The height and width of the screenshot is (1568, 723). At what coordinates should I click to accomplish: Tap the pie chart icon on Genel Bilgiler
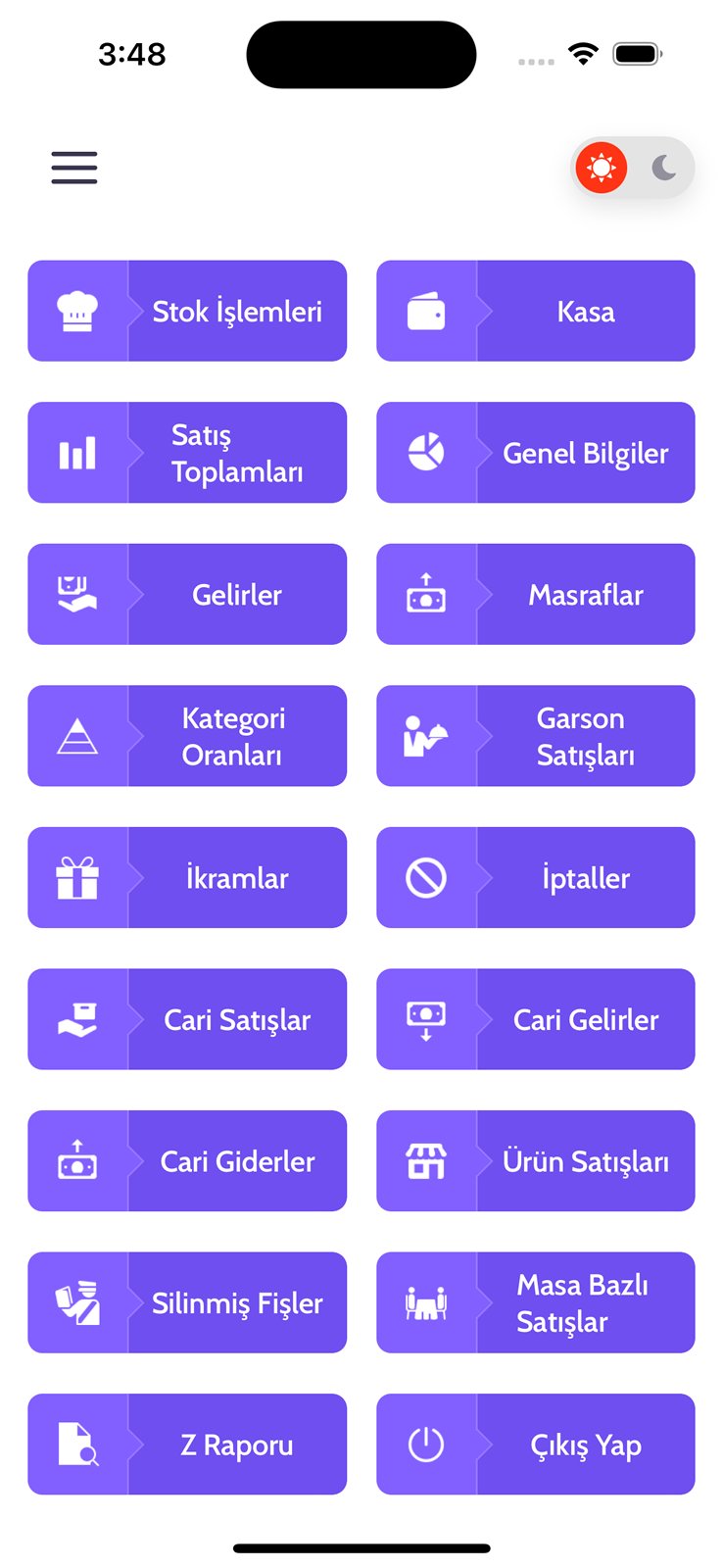(x=425, y=453)
